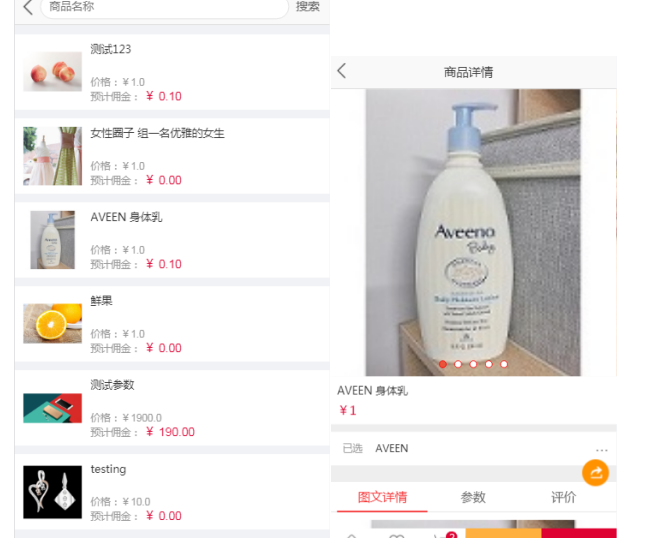Image resolution: width=652 pixels, height=547 pixels.
Task: Tap the orange share button
Action: [x=595, y=473]
